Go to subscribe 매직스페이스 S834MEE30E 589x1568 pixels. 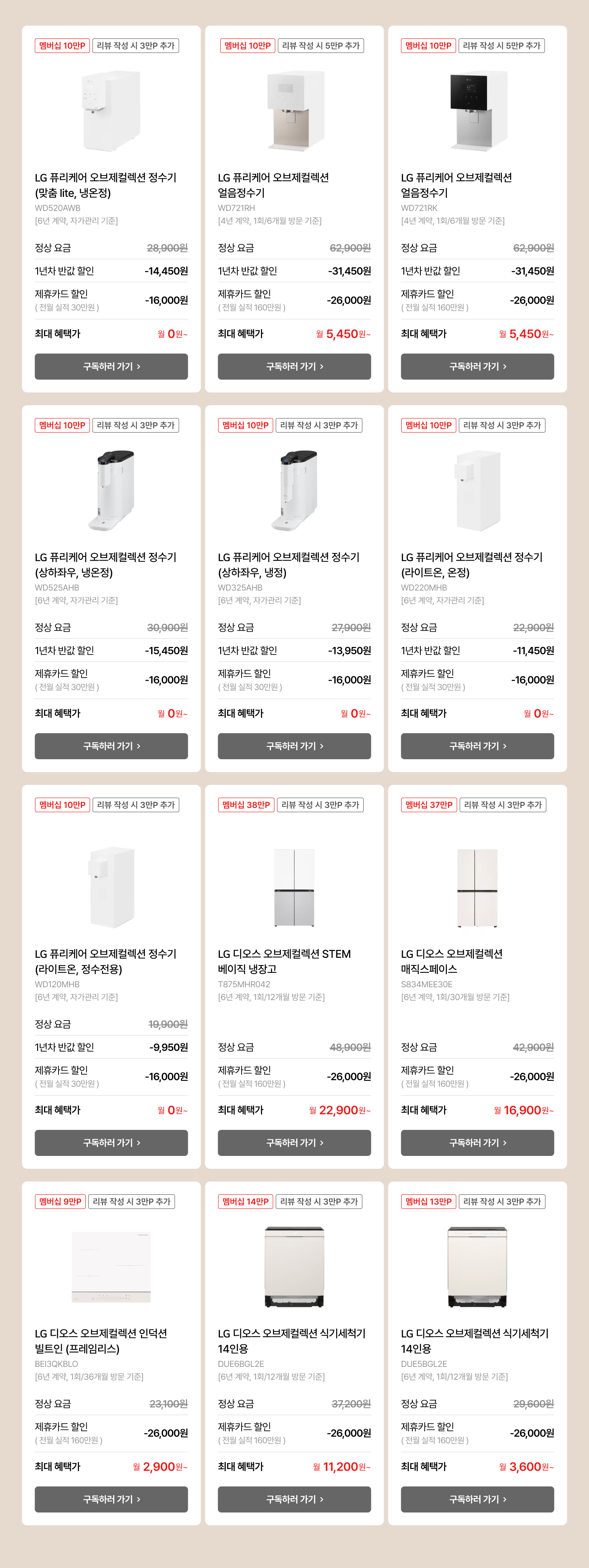[x=477, y=1143]
